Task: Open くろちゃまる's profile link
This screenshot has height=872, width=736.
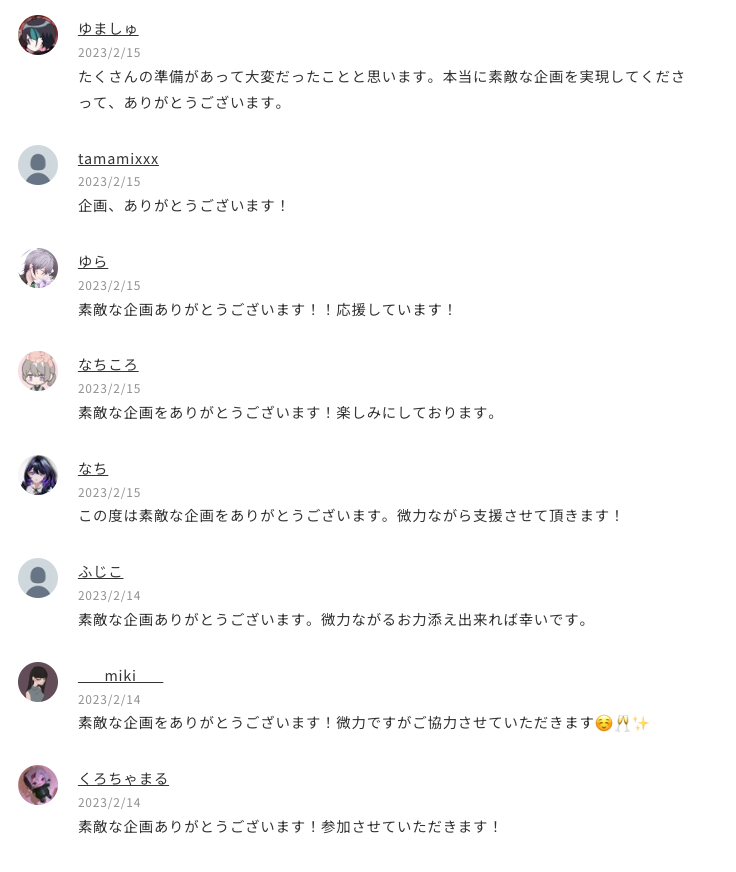Action: click(x=123, y=779)
